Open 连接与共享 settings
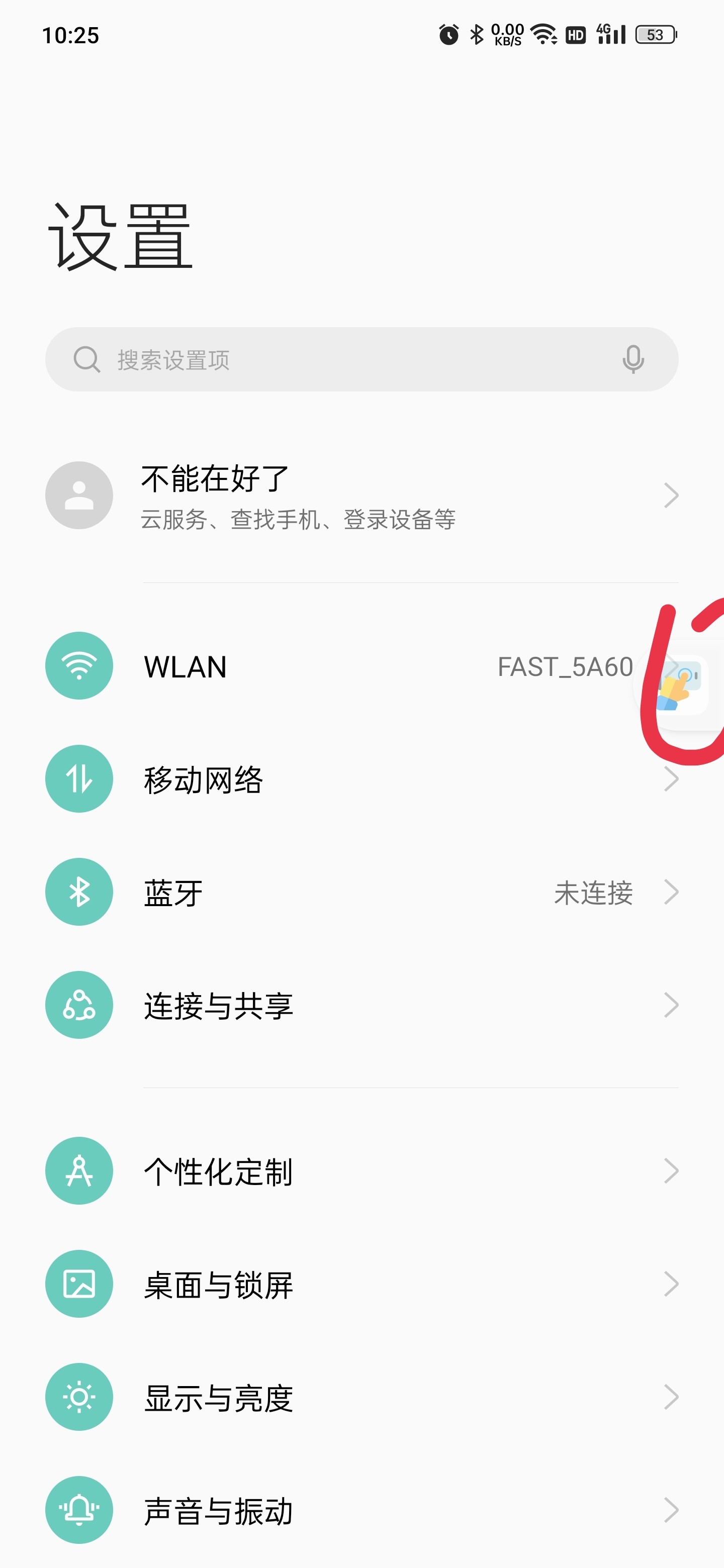This screenshot has height=1568, width=724. pyautogui.click(x=361, y=1005)
